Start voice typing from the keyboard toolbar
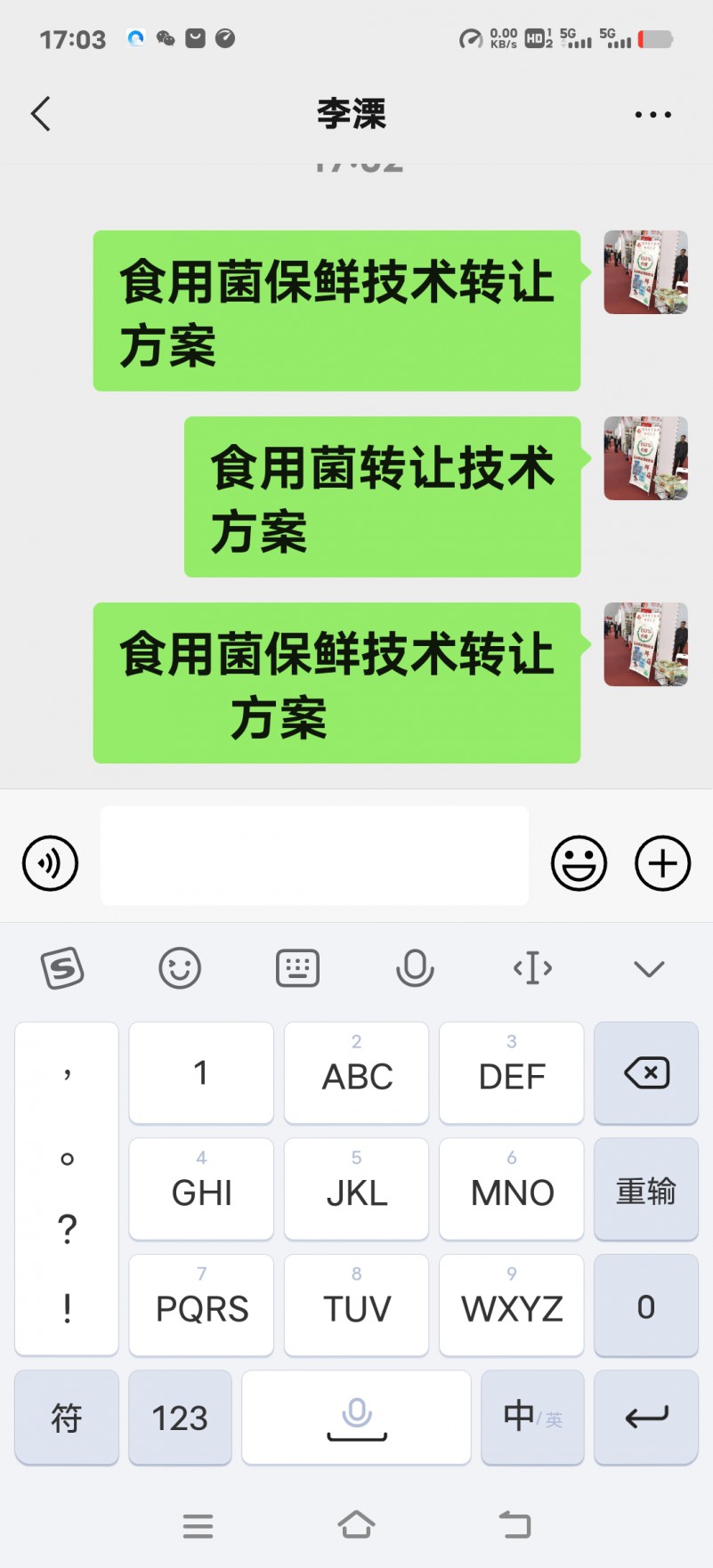Viewport: 713px width, 1568px height. 415,967
